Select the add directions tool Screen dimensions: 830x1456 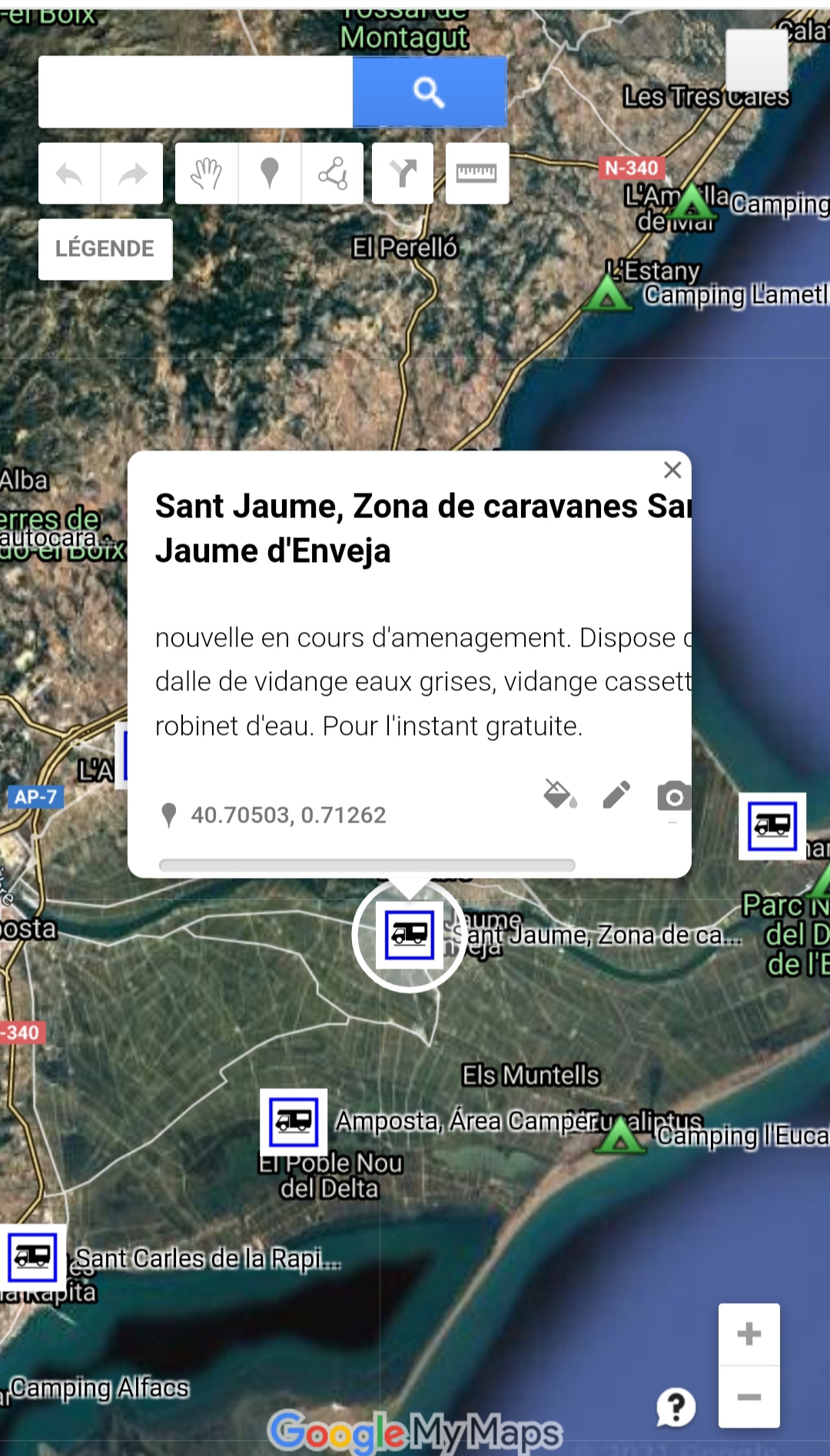click(403, 174)
